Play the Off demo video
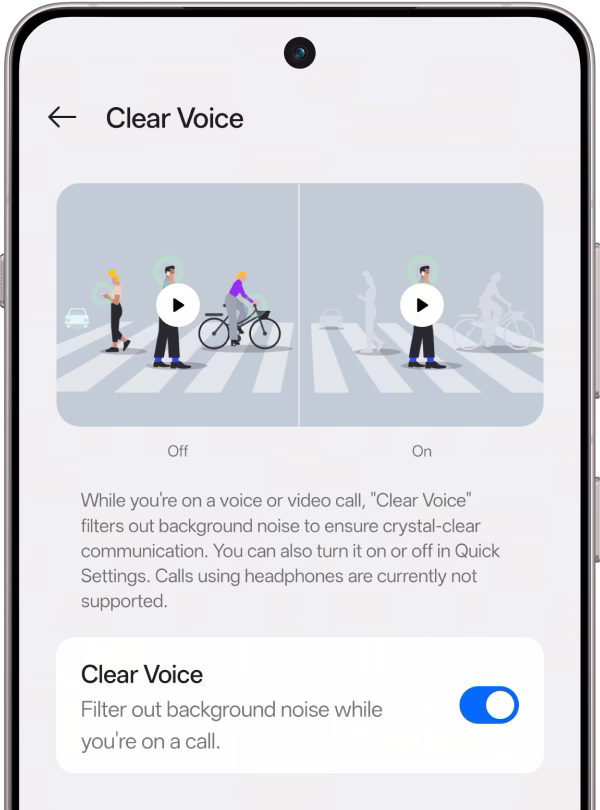 (x=178, y=305)
